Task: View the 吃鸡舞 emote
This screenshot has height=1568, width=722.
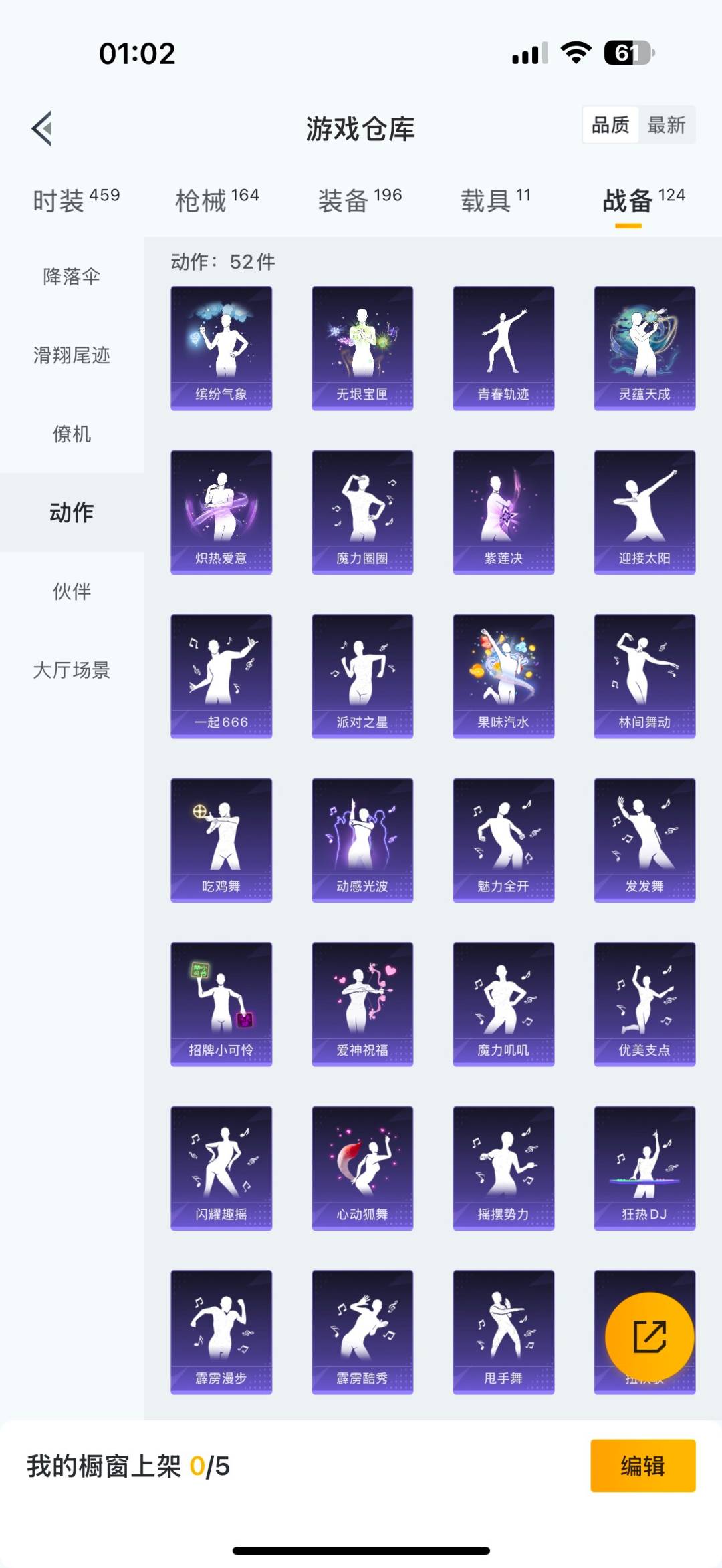Action: pyautogui.click(x=221, y=839)
